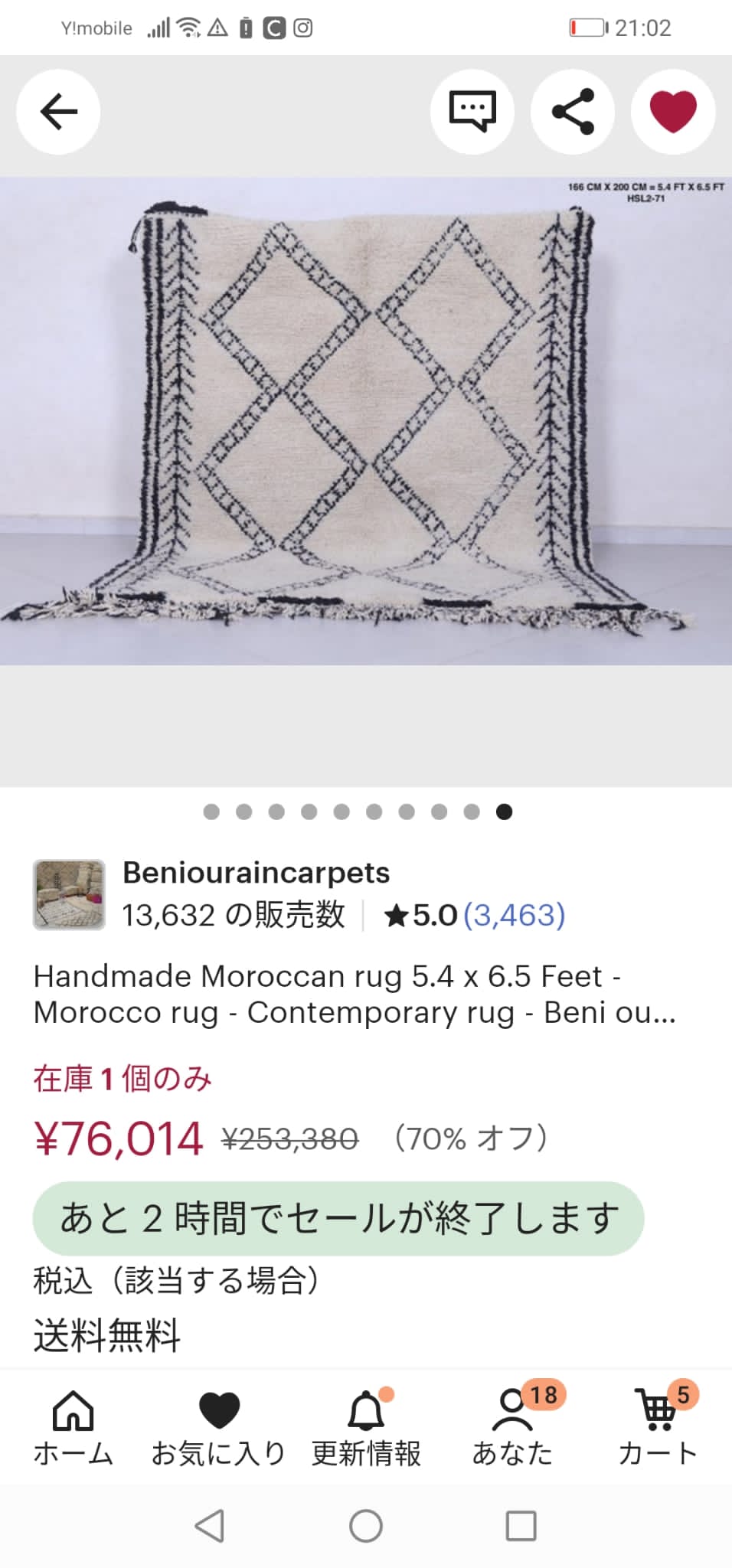Viewport: 732px width, 1568px height.
Task: Open the あなた profile tab
Action: point(512,1429)
